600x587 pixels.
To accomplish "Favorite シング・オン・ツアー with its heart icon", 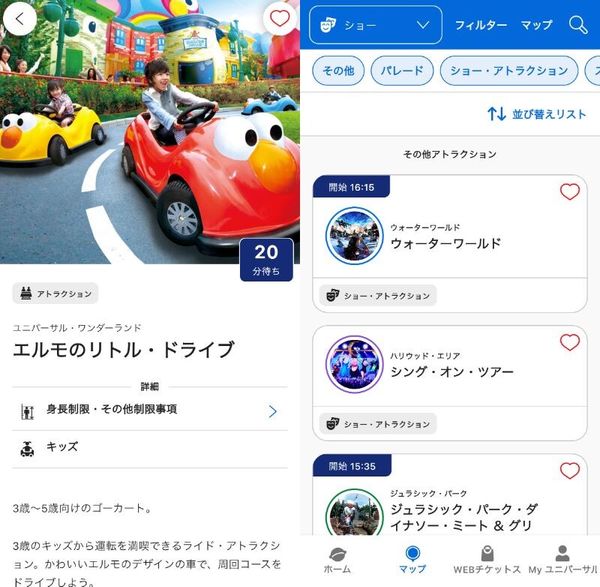I will pos(570,342).
